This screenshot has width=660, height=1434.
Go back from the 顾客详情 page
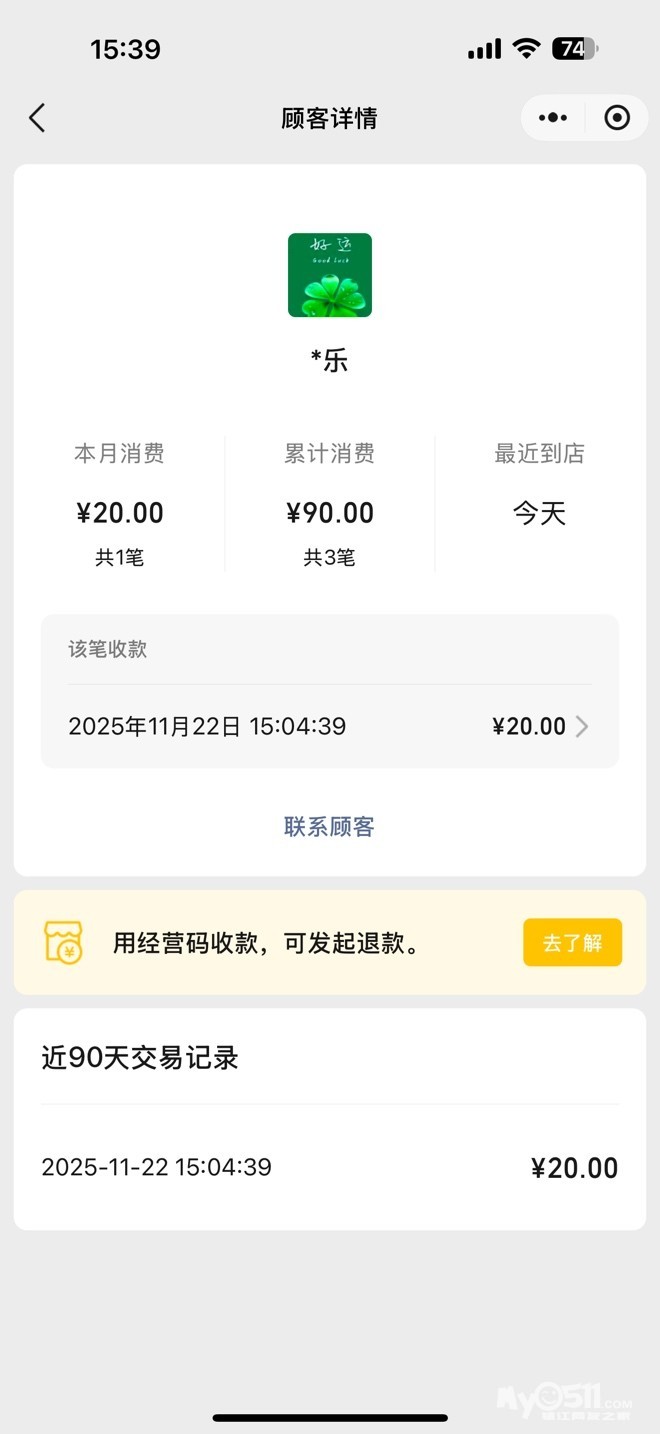click(37, 118)
